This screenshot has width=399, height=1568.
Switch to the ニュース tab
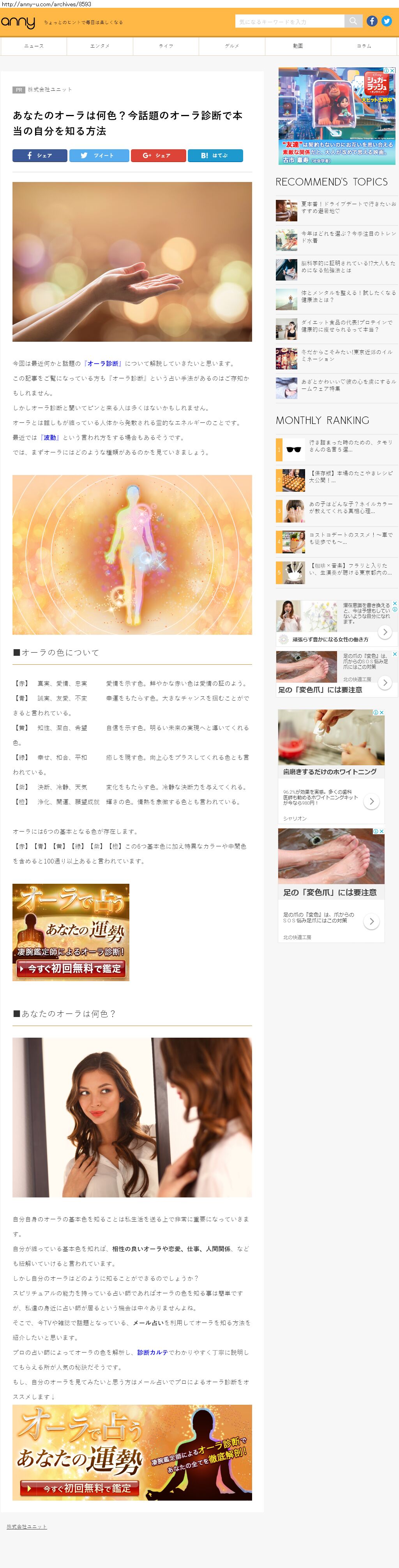34,46
